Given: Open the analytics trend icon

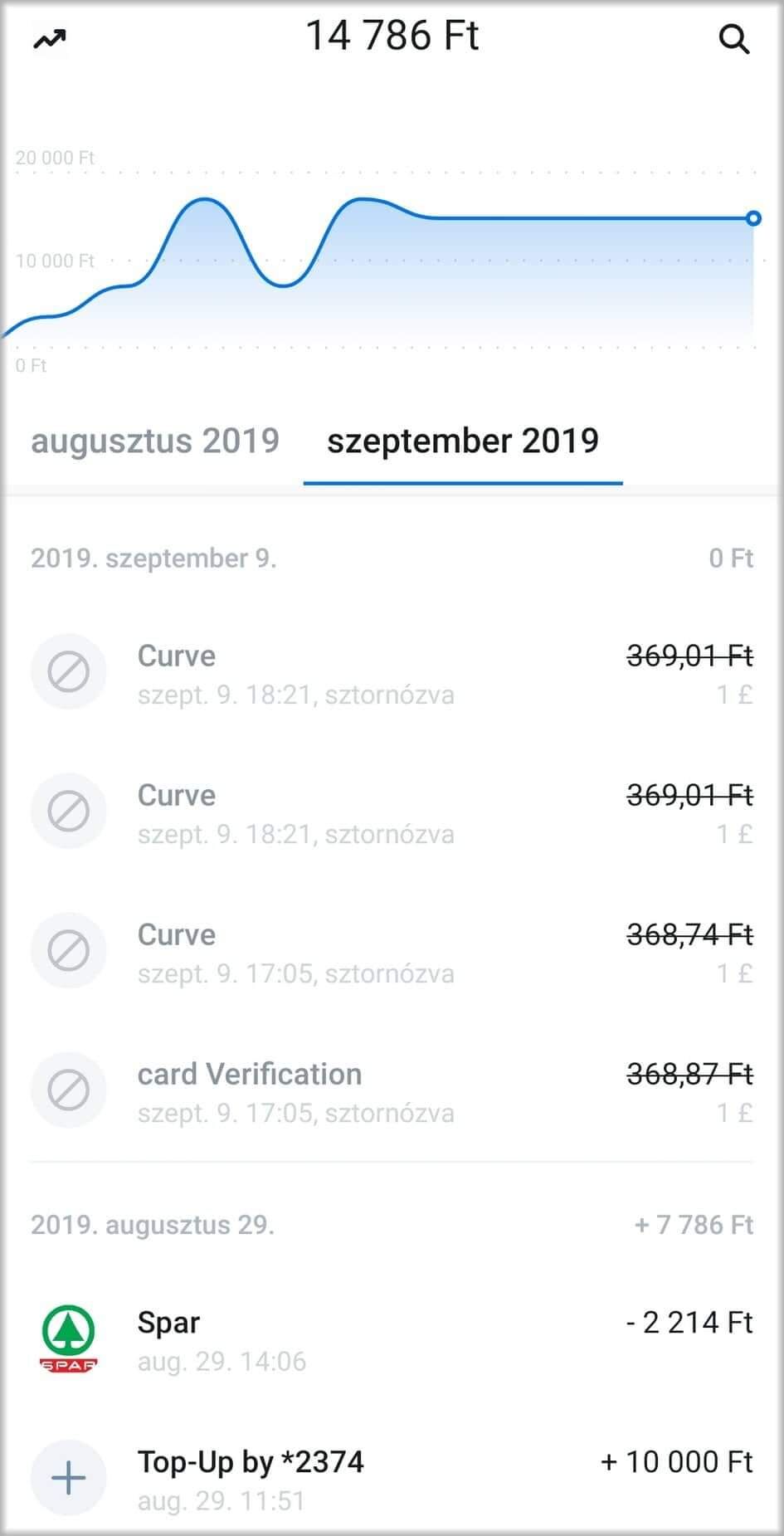Looking at the screenshot, I should tap(49, 39).
